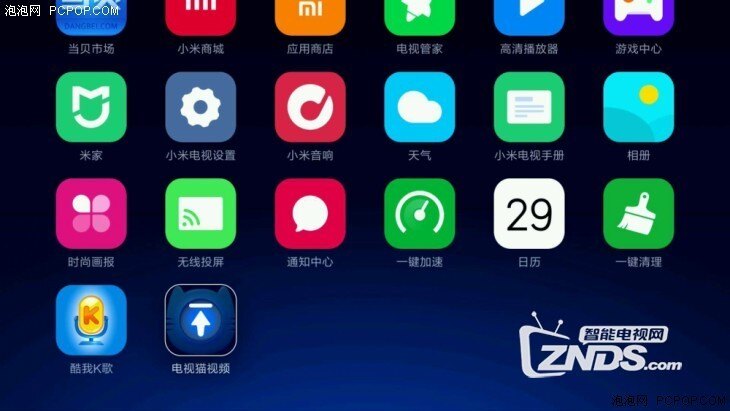Screen dimensions: 730x411
Task: Launch 应用商店 app store
Action: [310, 18]
